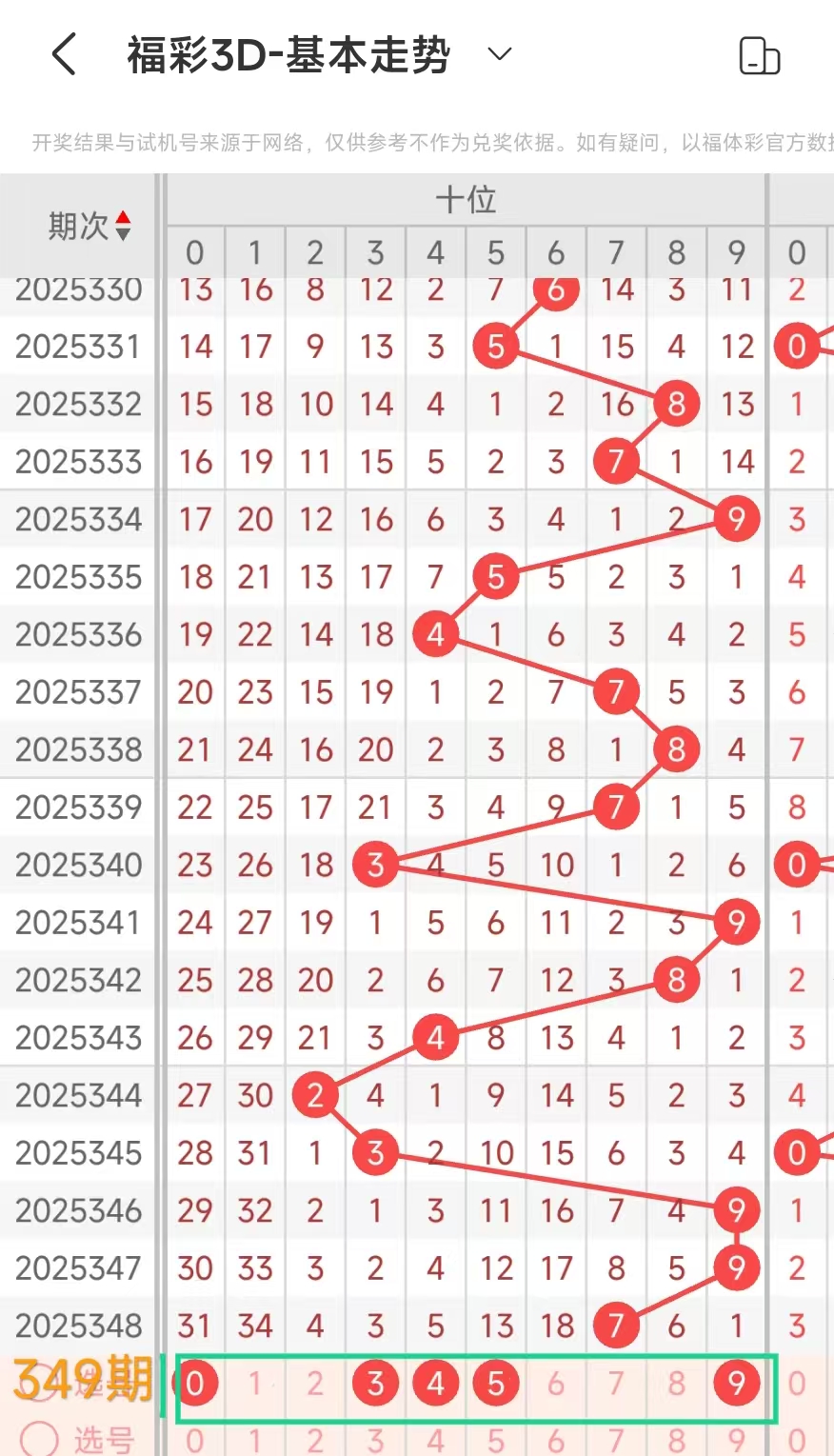Choose number 2 in the 十位 pick row
This screenshot has height=1456, width=834.
(x=315, y=1383)
